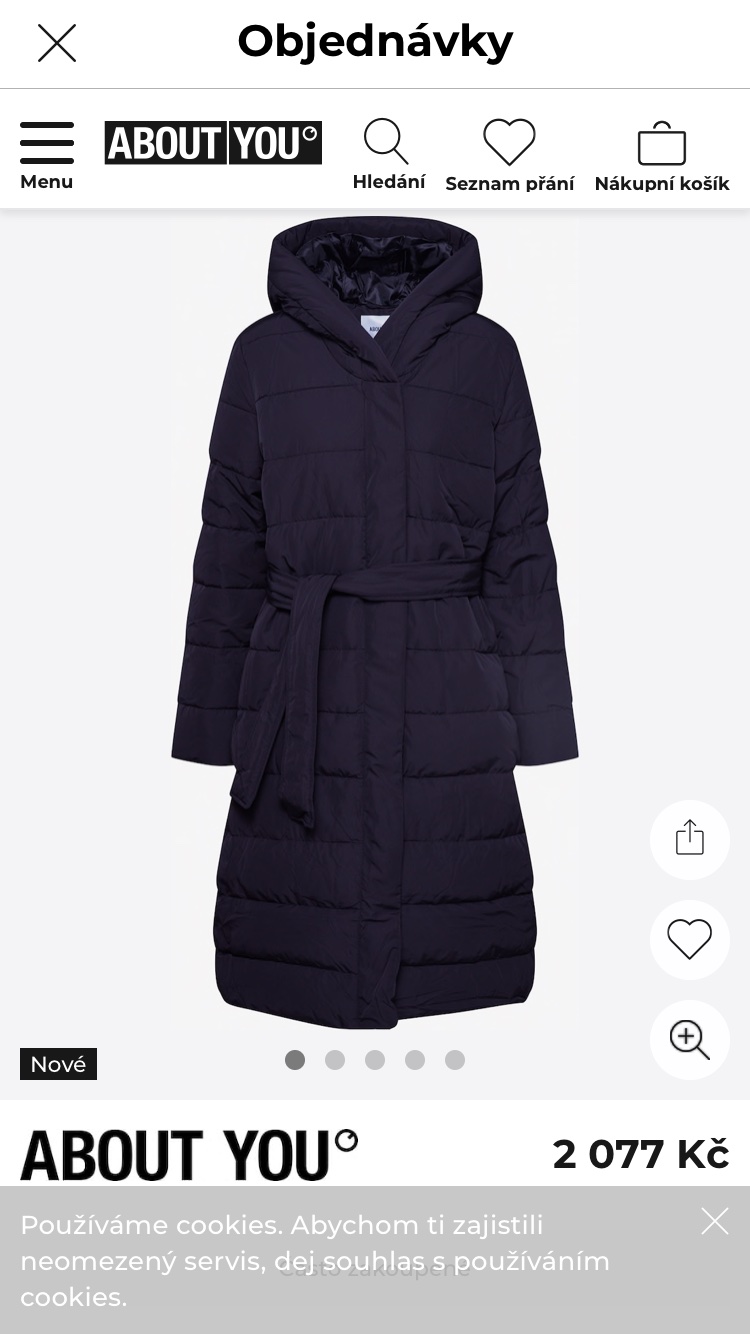Share this coat product
The image size is (750, 1334).
(690, 839)
